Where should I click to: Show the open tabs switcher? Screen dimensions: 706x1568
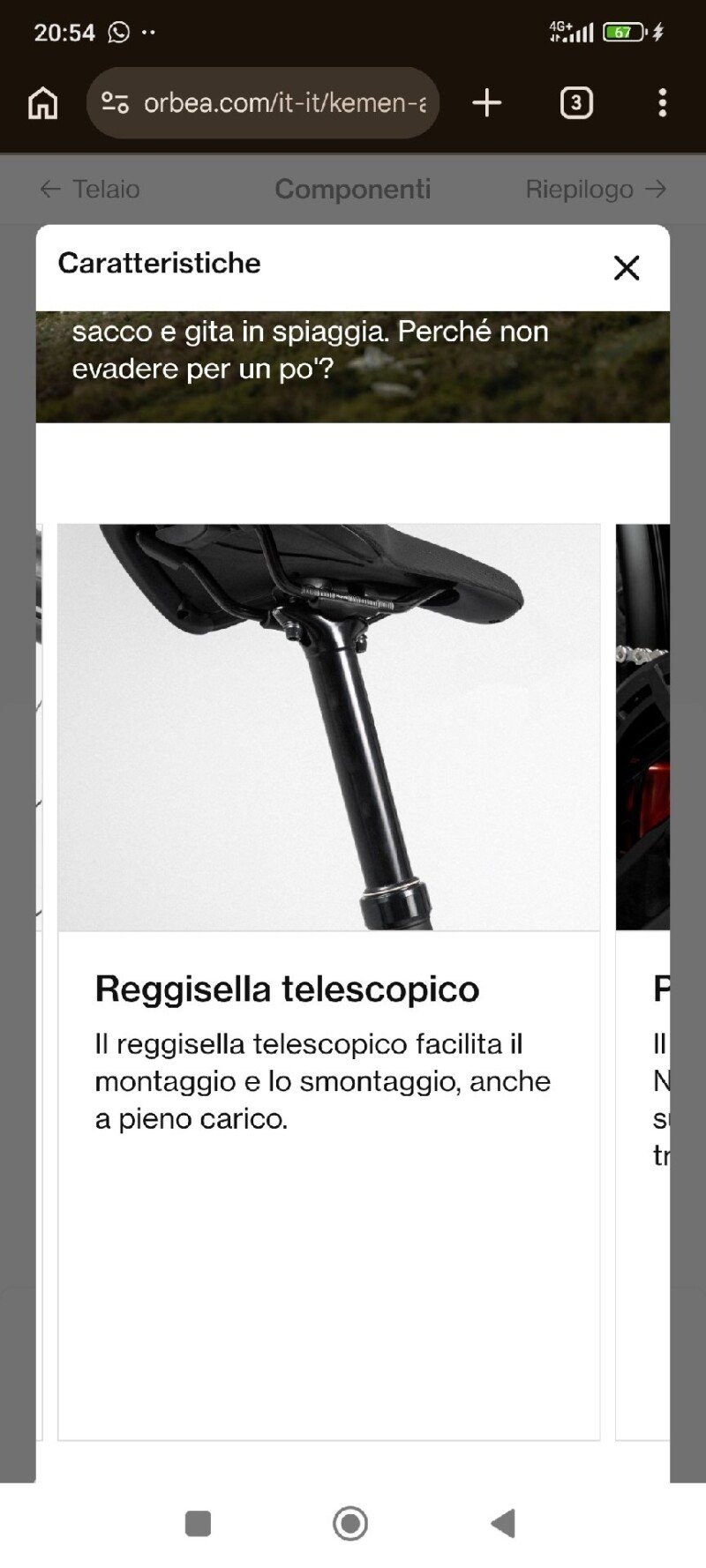click(x=576, y=103)
